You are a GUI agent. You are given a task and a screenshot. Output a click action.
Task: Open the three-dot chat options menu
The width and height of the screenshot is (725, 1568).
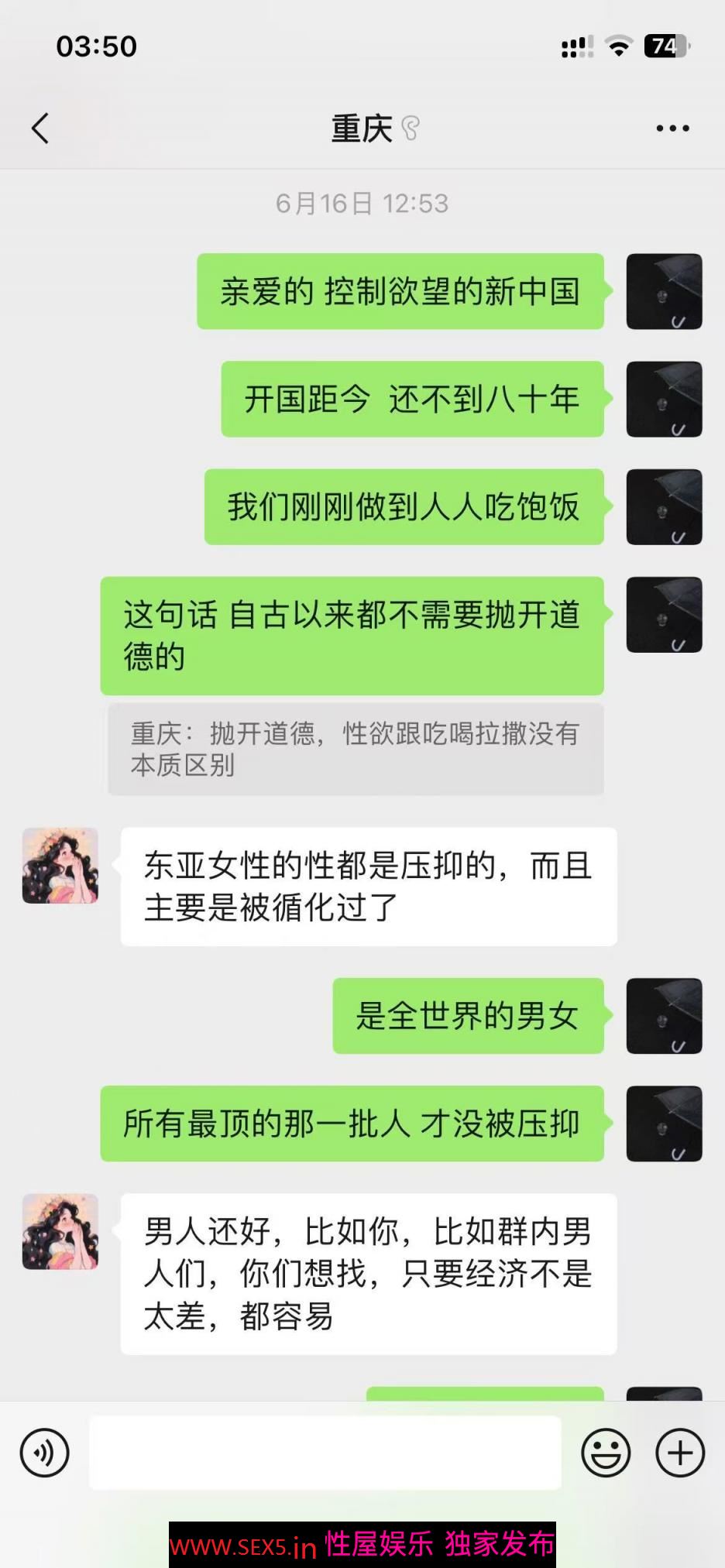[672, 129]
